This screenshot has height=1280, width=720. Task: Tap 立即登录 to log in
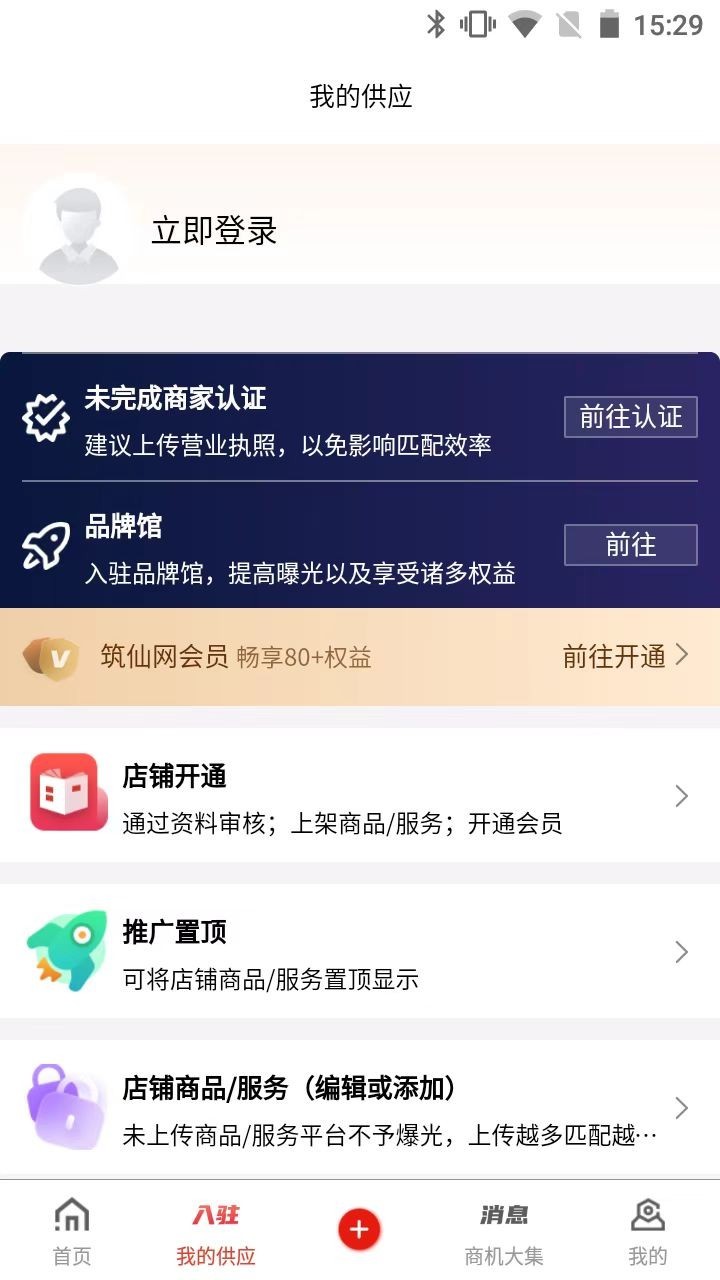(214, 231)
